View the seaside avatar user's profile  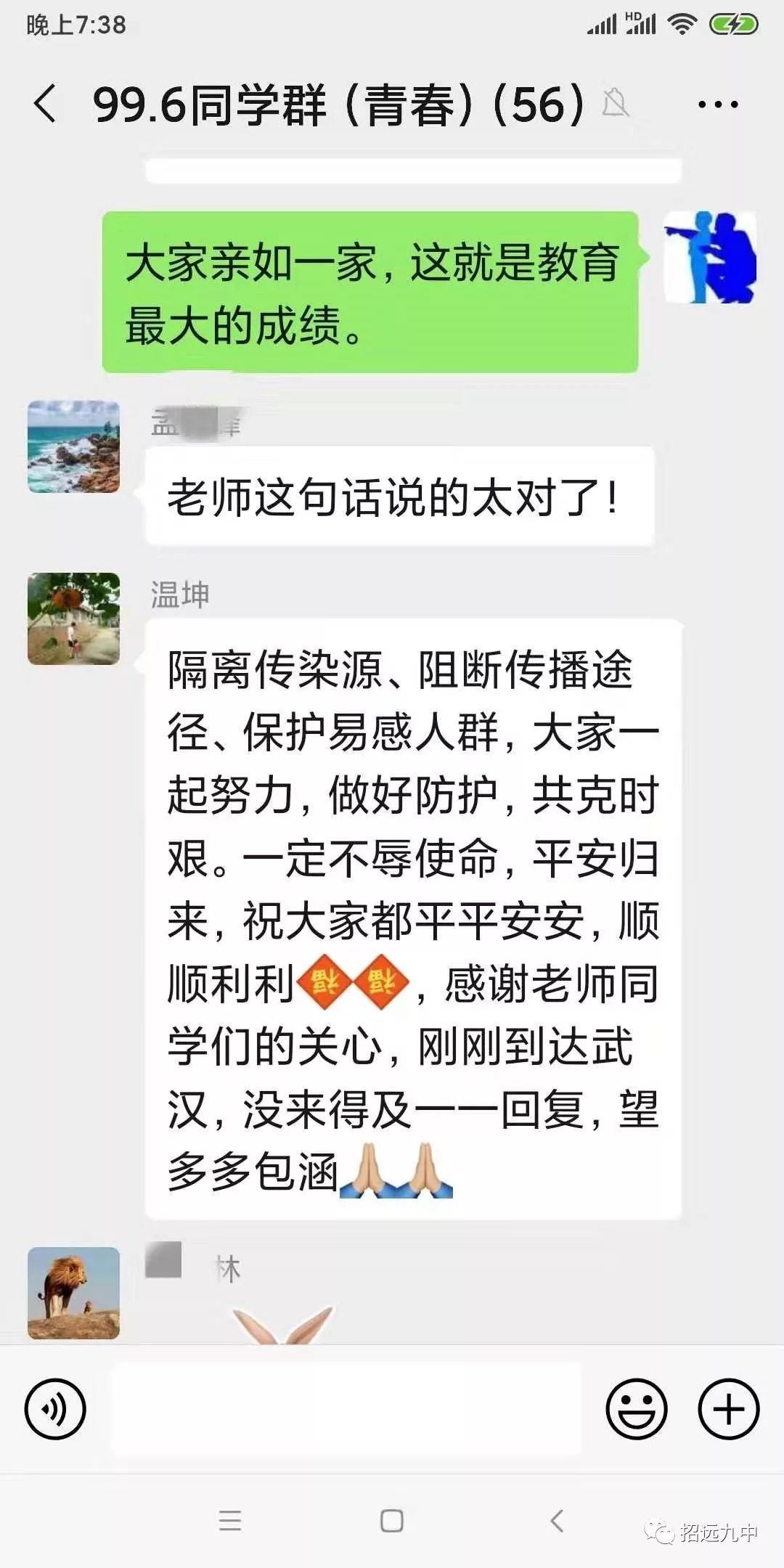(73, 446)
